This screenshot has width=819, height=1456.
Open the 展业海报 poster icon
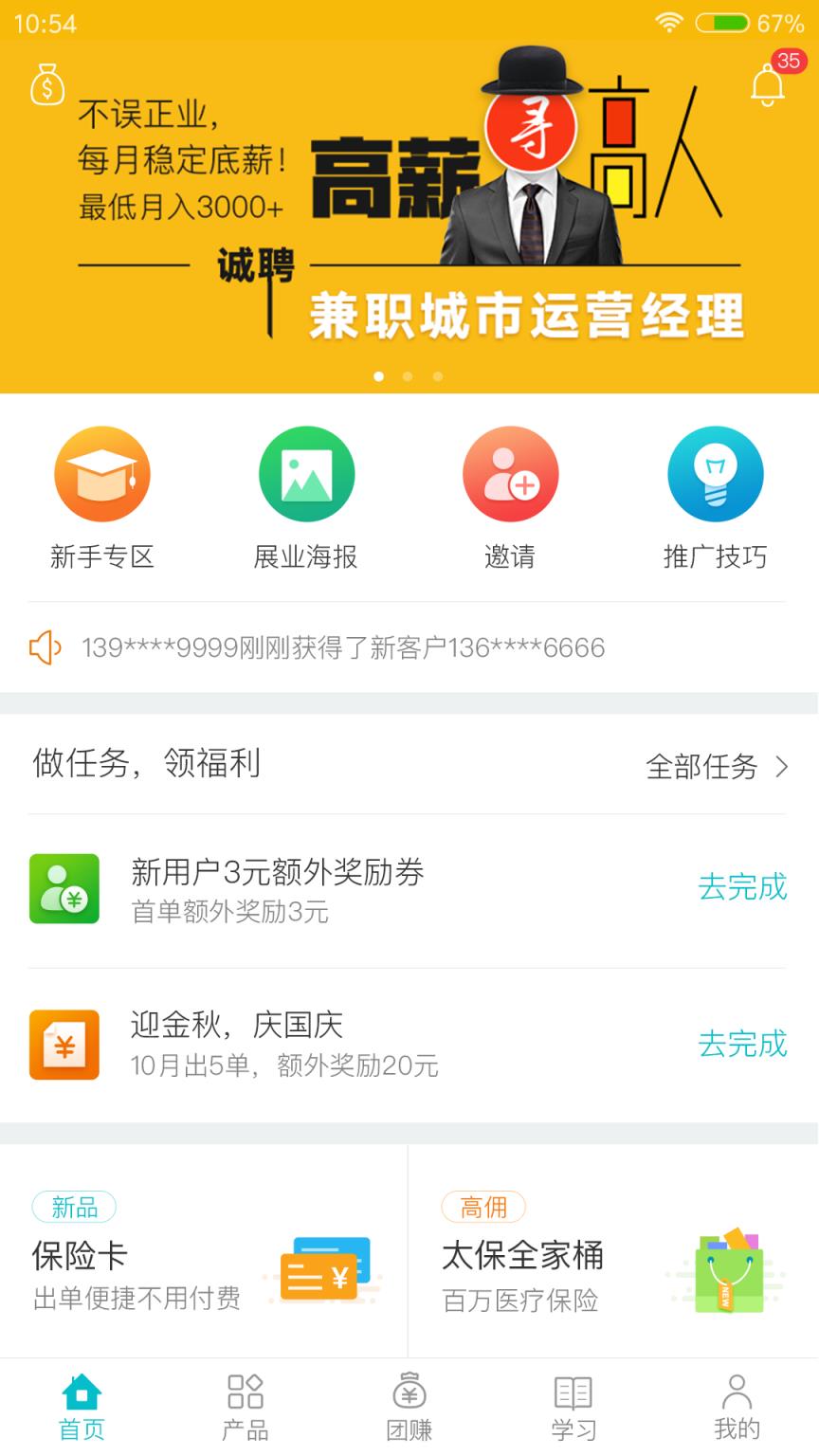(306, 474)
